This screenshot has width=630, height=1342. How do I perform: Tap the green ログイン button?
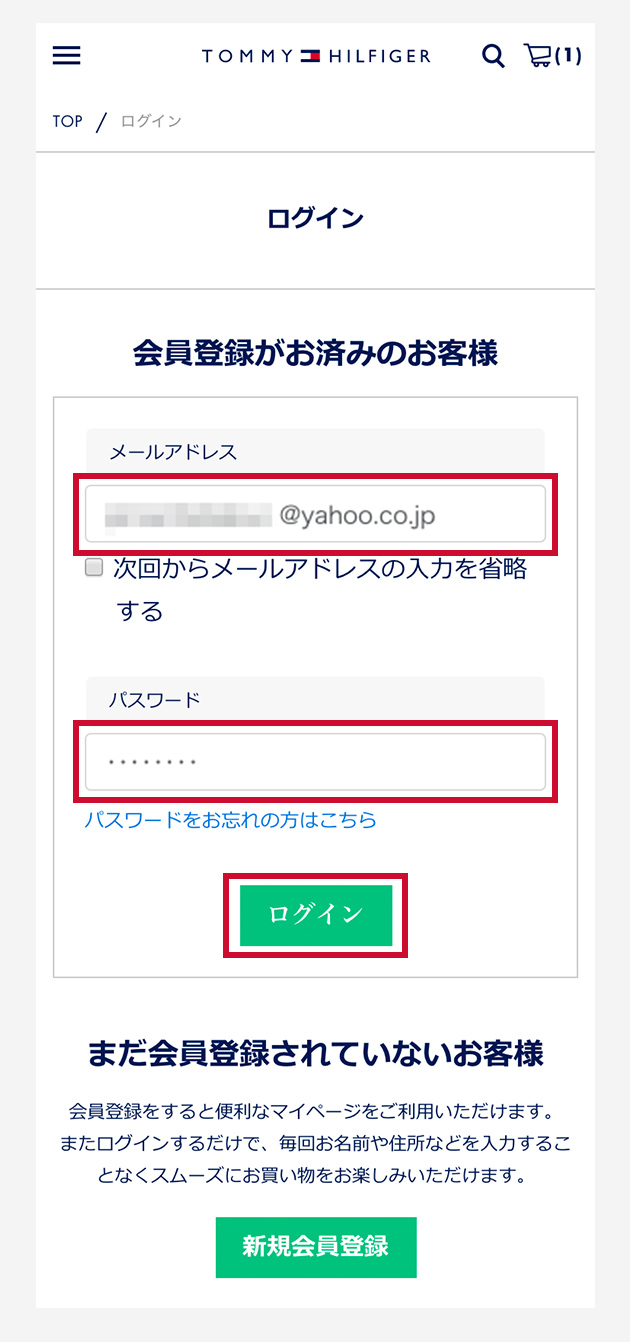pyautogui.click(x=315, y=914)
